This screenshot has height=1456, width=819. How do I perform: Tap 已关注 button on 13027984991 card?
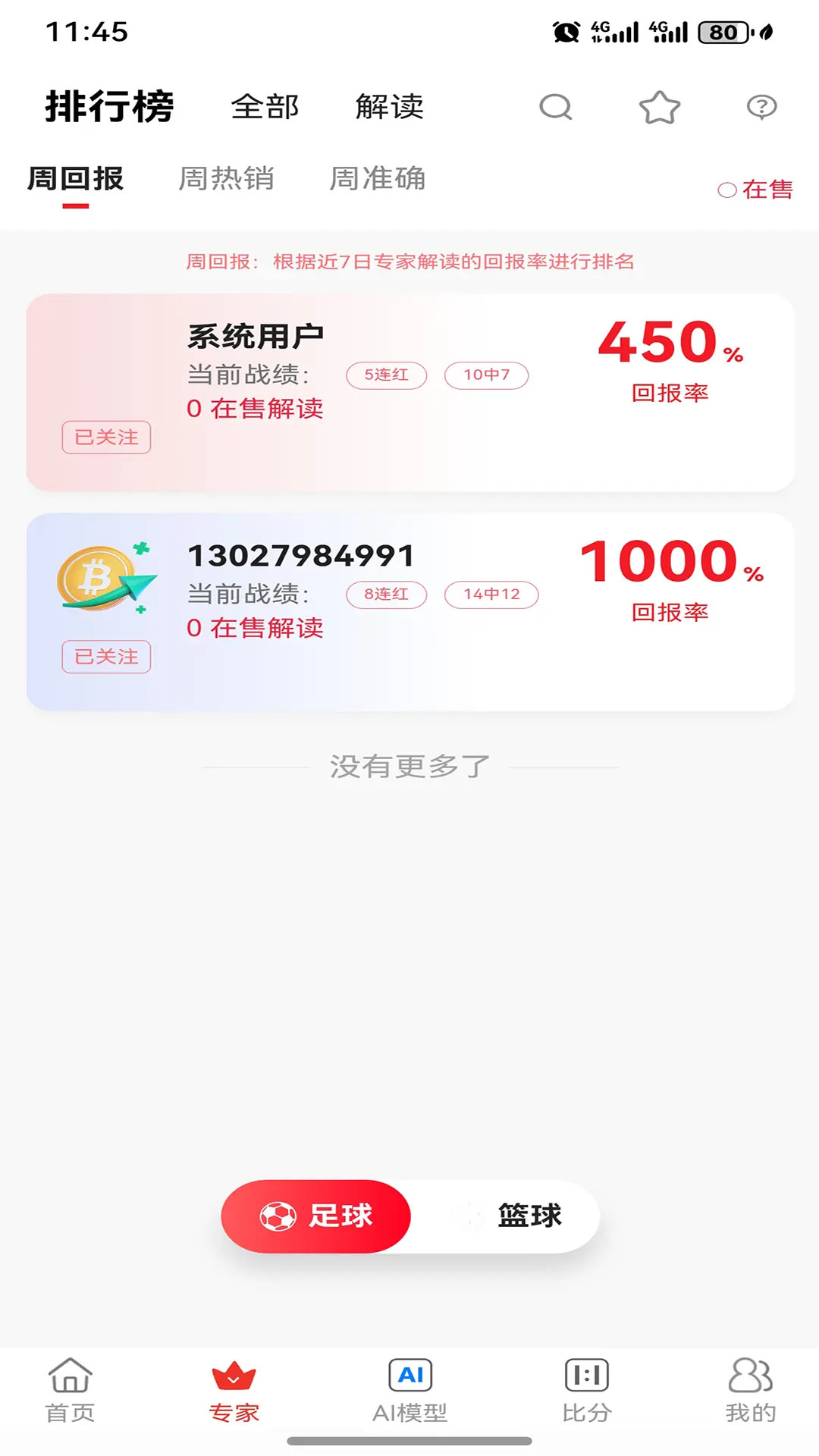pos(105,657)
